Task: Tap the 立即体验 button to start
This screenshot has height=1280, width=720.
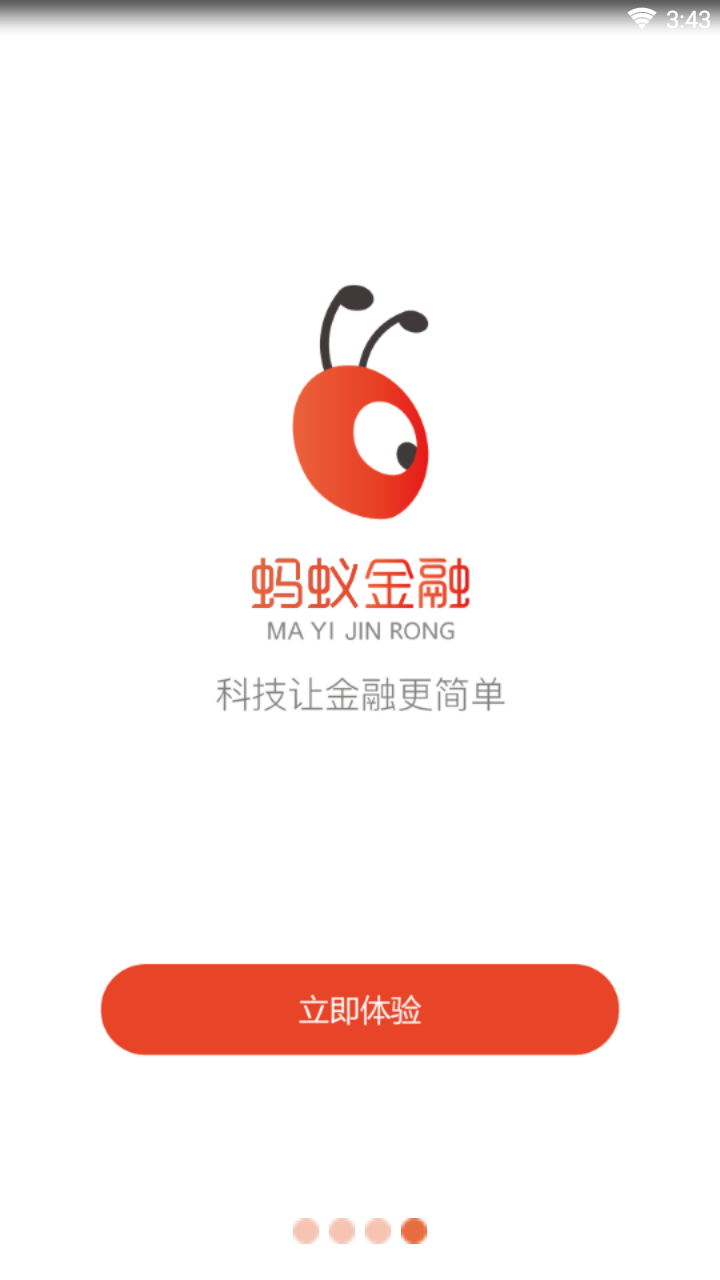Action: pyautogui.click(x=360, y=1009)
